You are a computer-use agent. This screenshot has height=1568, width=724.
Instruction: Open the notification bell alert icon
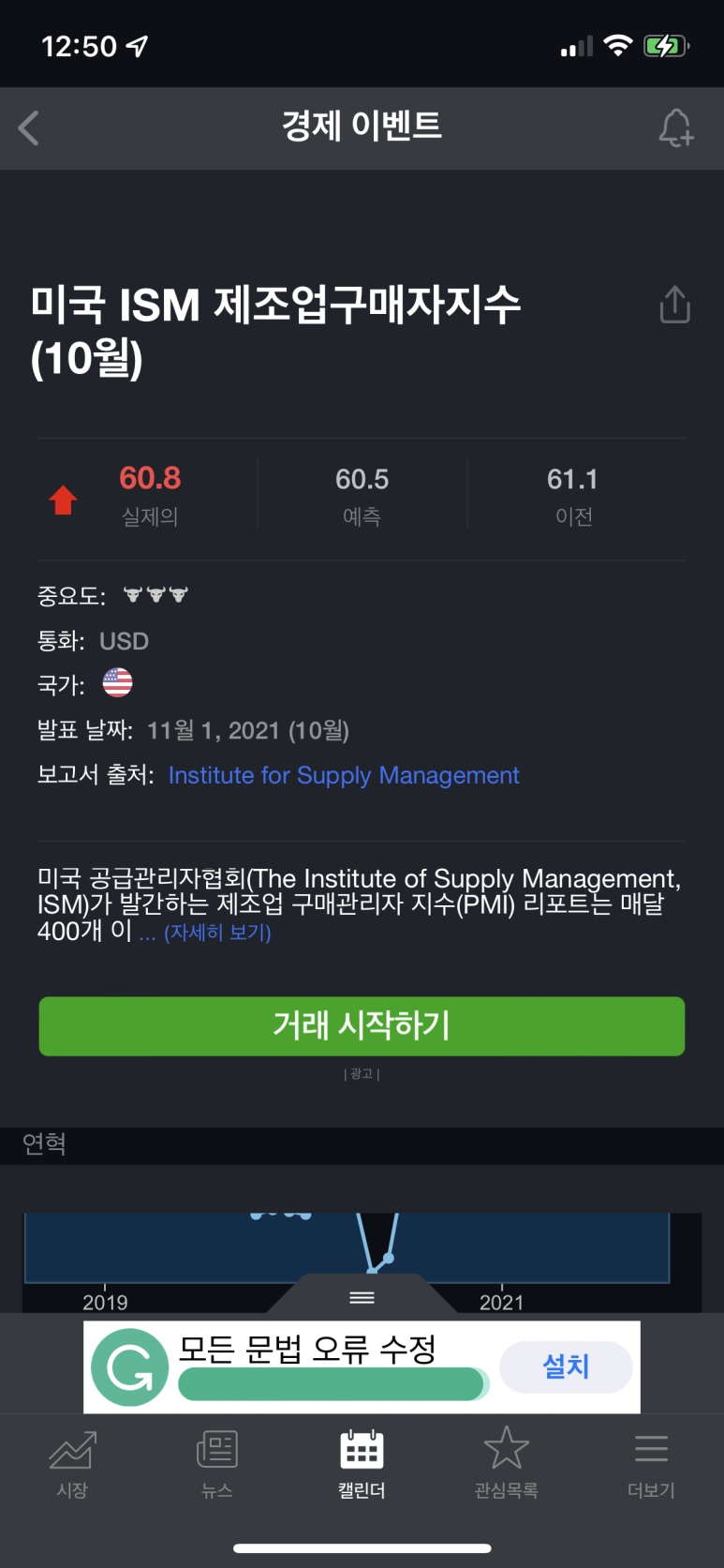point(675,127)
